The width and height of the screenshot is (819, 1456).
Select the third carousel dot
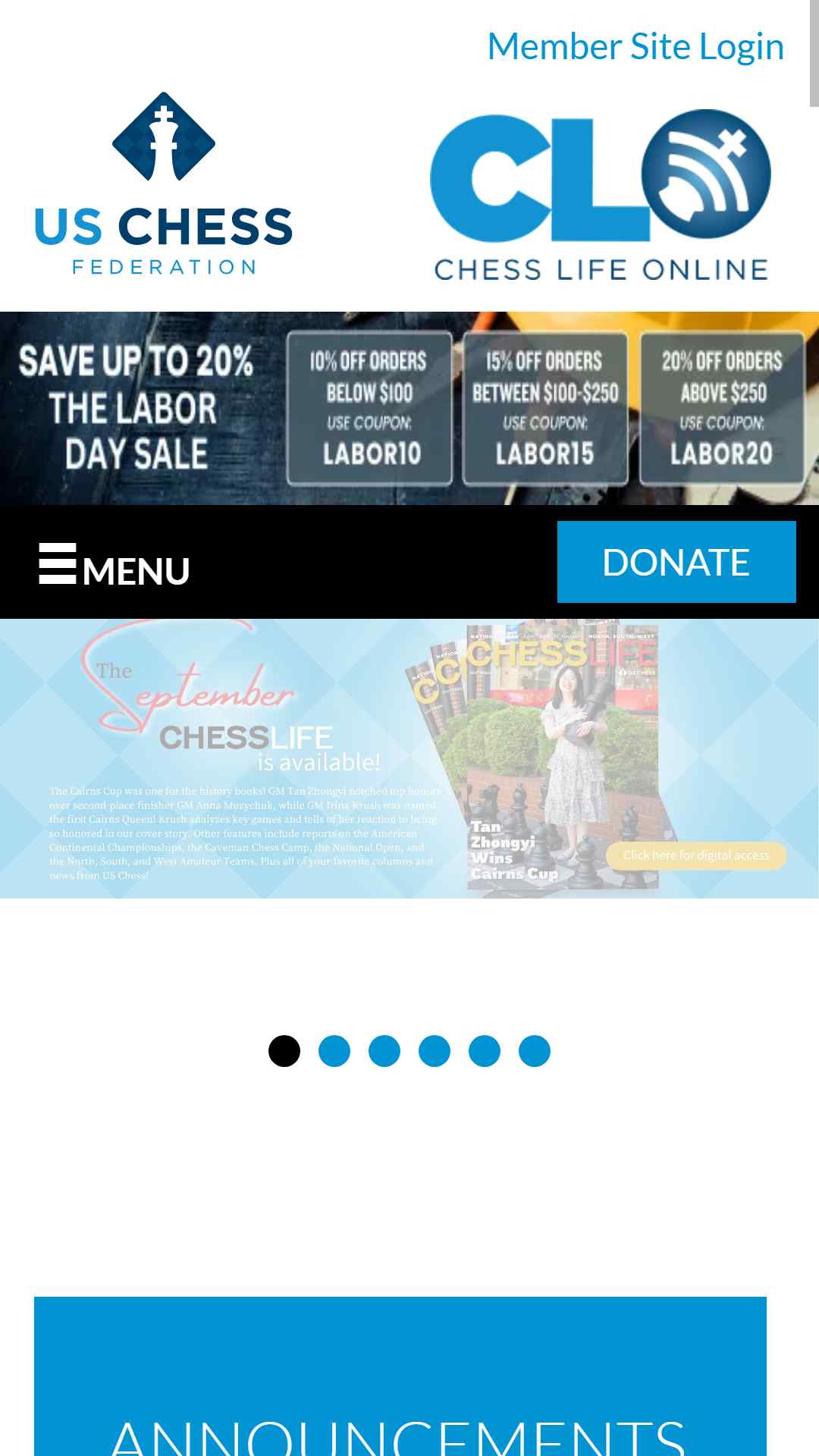(384, 1051)
